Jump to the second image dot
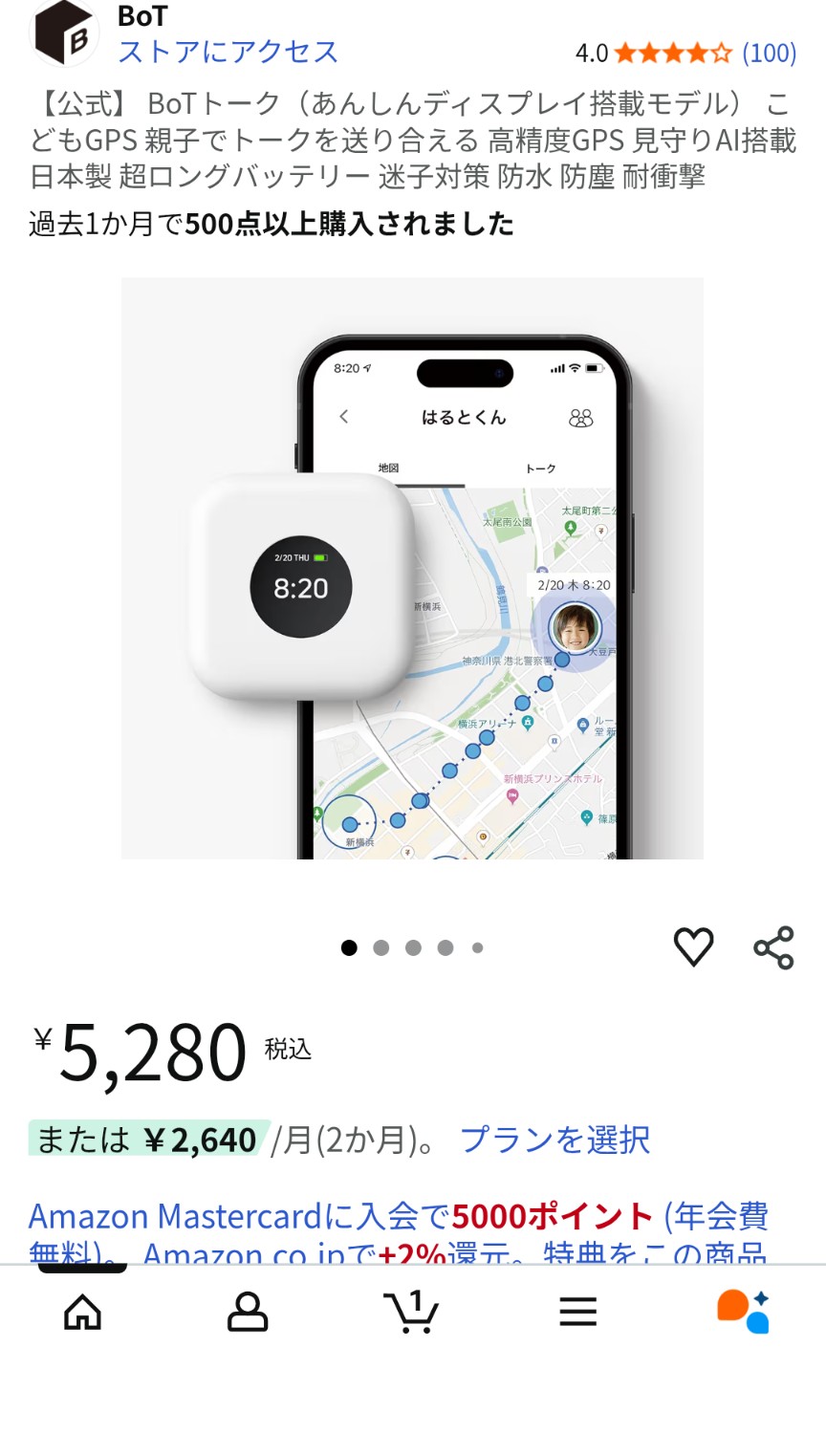 tap(381, 948)
